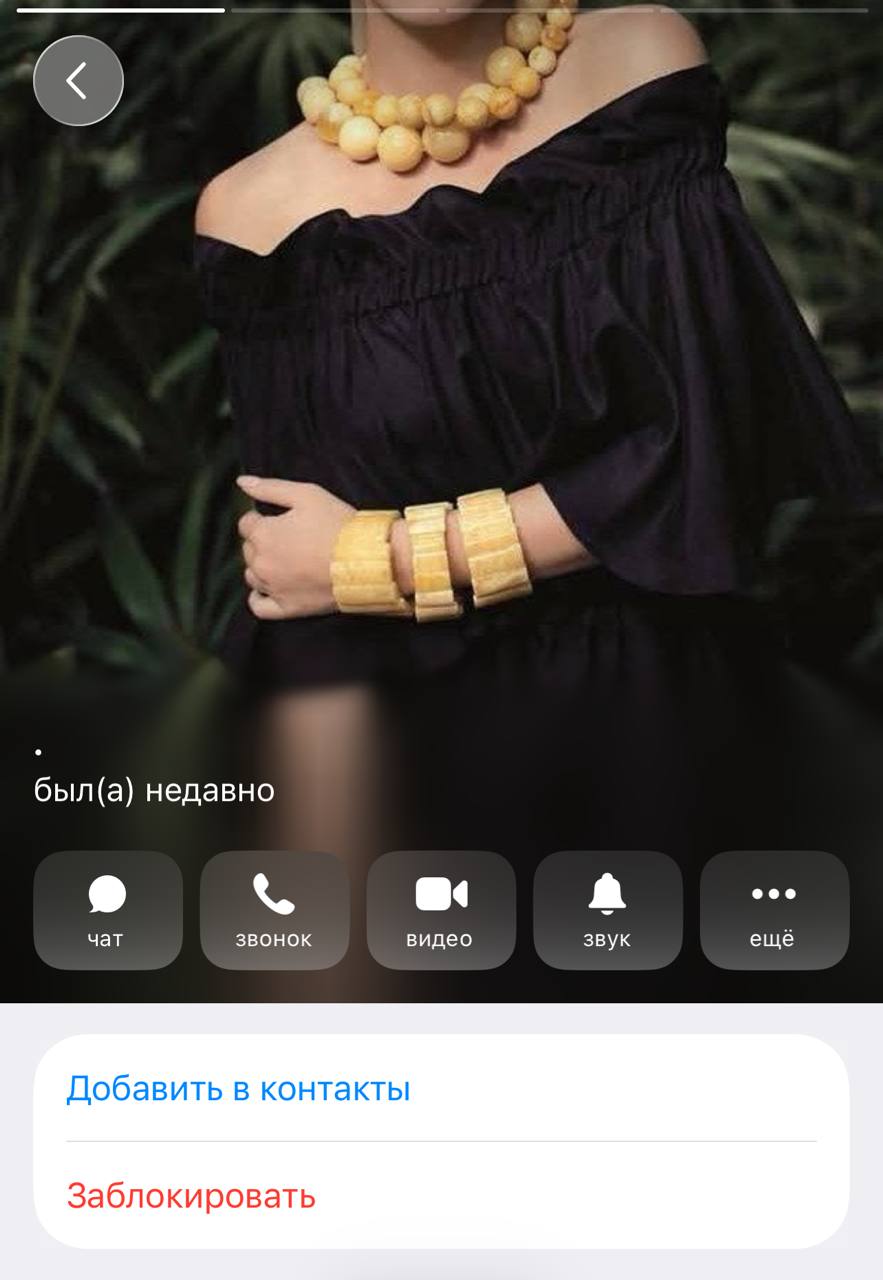Image resolution: width=883 pixels, height=1280 pixels.
Task: Open chat via the чат button
Action: coord(108,910)
